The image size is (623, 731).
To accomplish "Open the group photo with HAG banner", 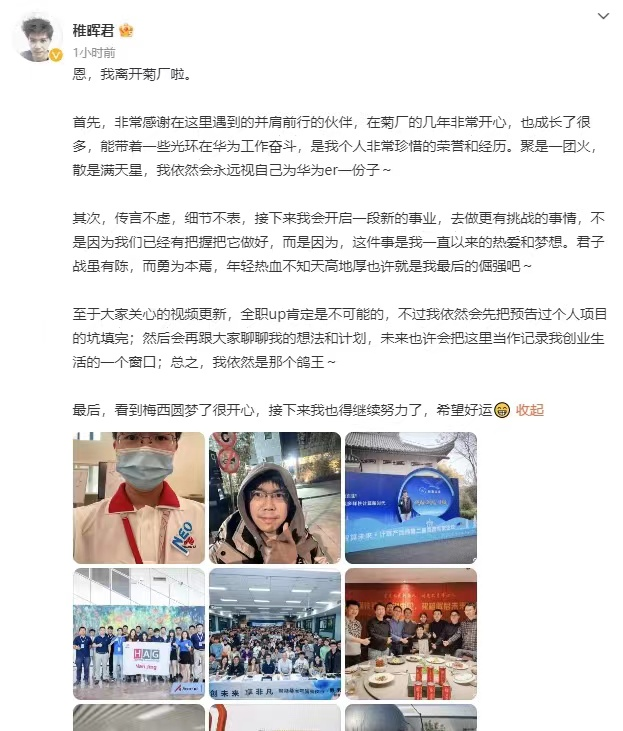I will coord(138,633).
